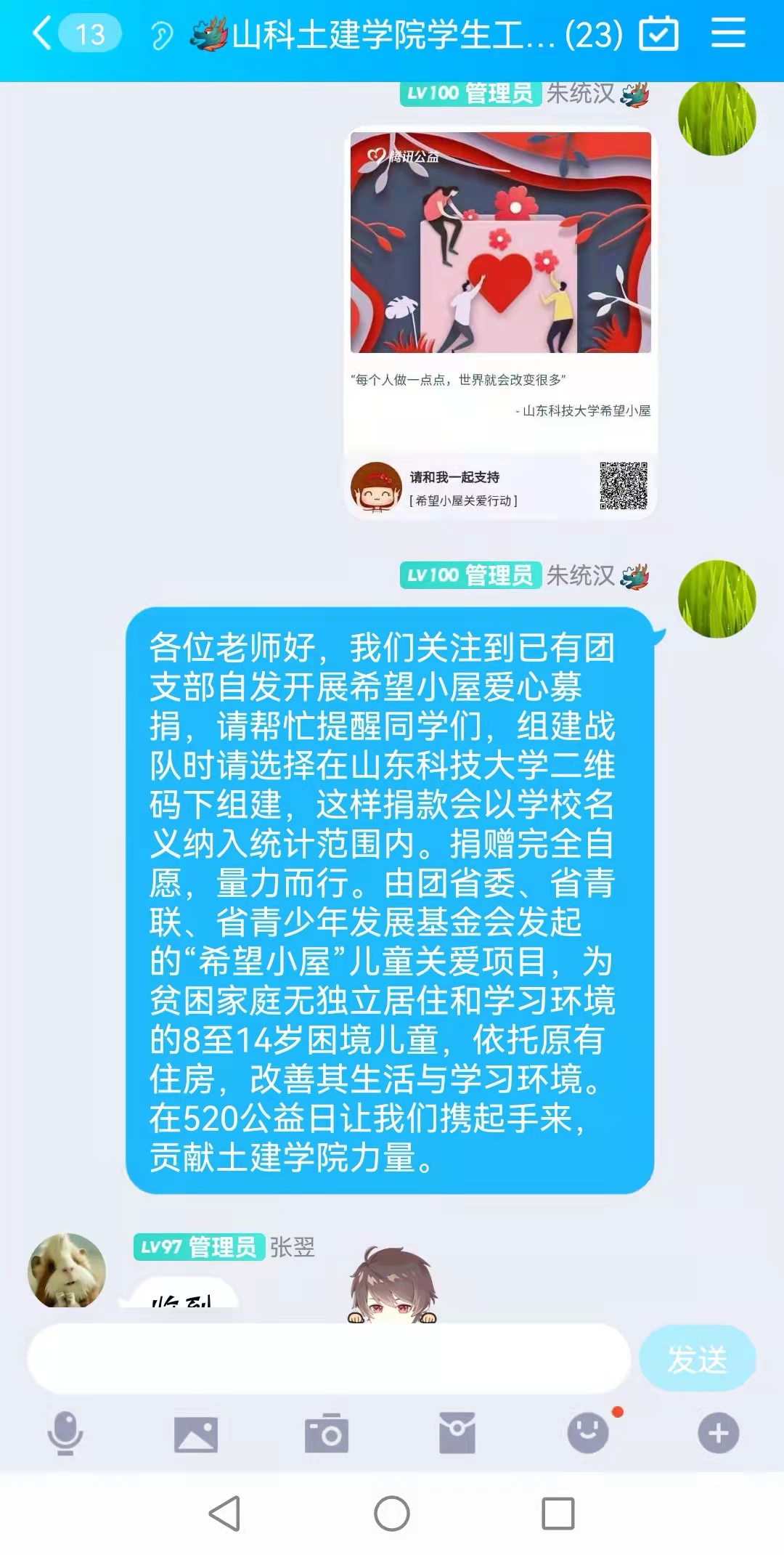Toggle earpiece listening mode icon

[x=161, y=35]
